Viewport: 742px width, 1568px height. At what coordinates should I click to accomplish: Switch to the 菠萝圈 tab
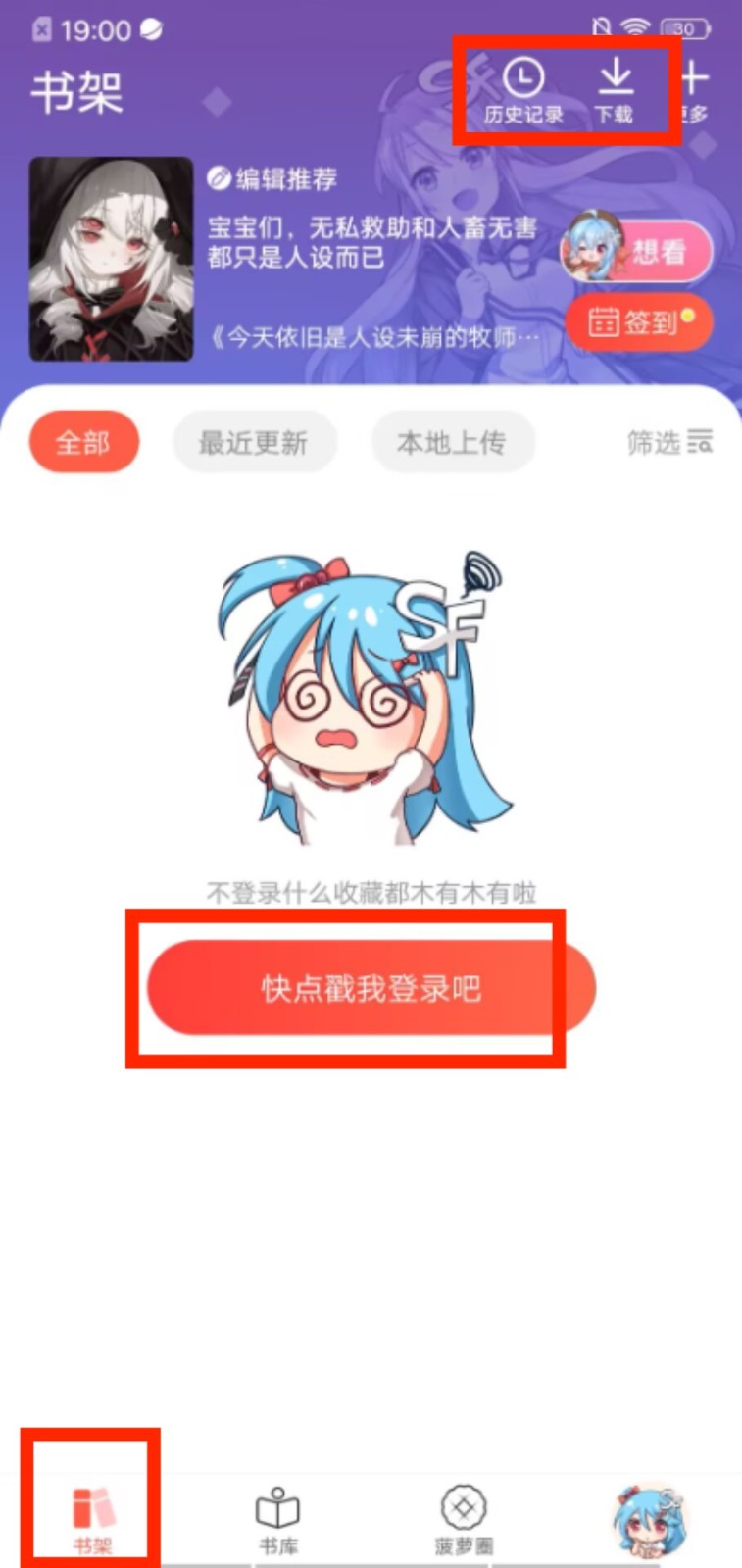coord(464,1520)
